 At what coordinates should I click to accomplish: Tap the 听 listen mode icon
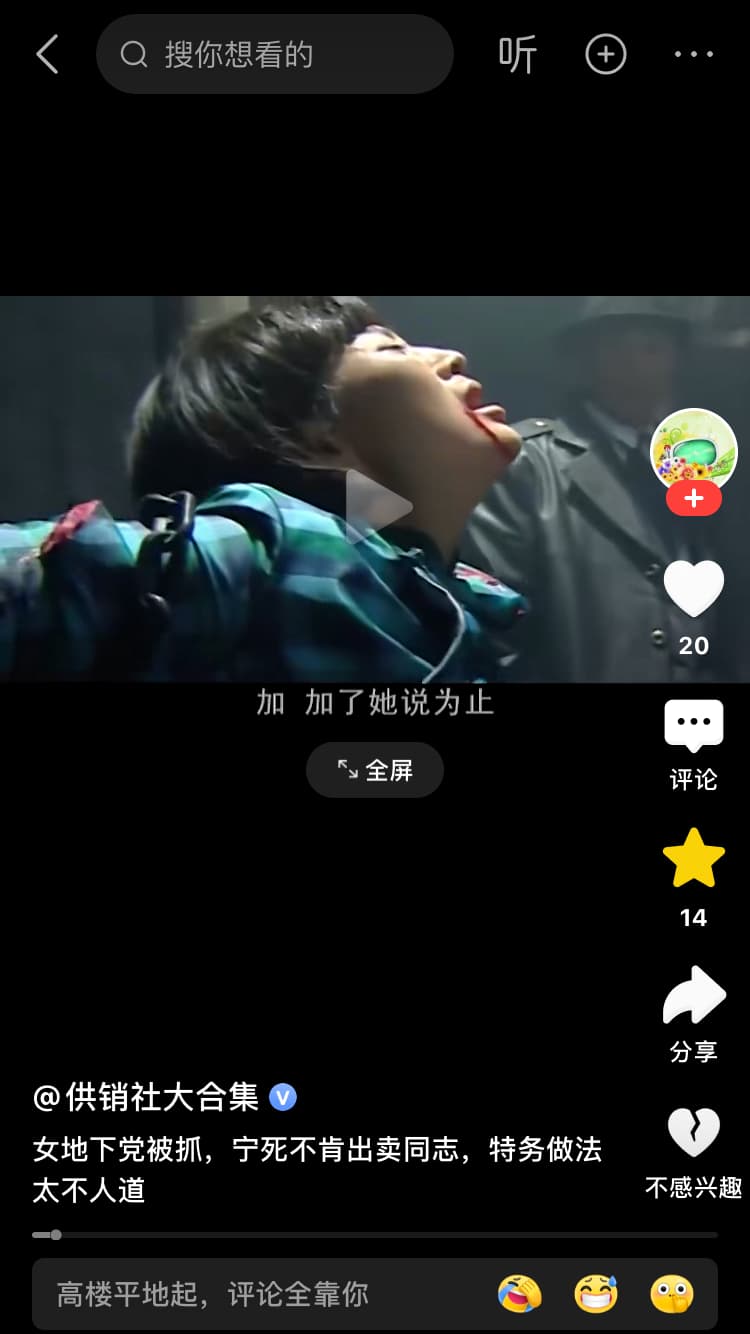coord(518,54)
